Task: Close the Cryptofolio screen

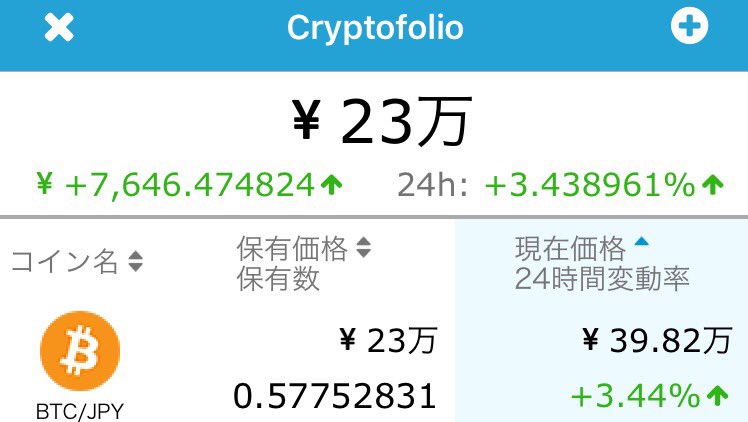Action: click(60, 28)
